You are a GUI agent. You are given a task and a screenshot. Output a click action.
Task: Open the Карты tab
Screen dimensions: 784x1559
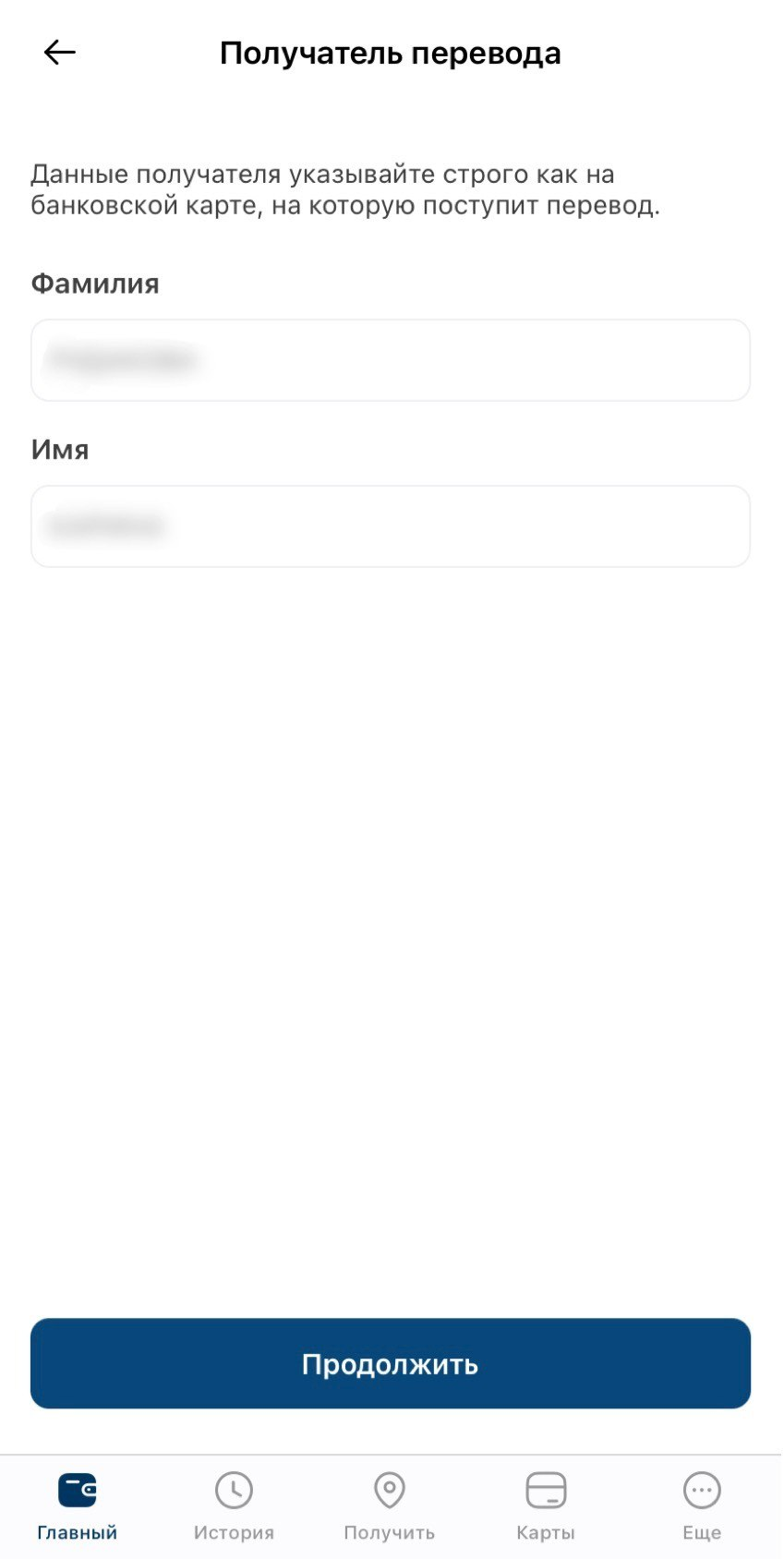pyautogui.click(x=546, y=1507)
